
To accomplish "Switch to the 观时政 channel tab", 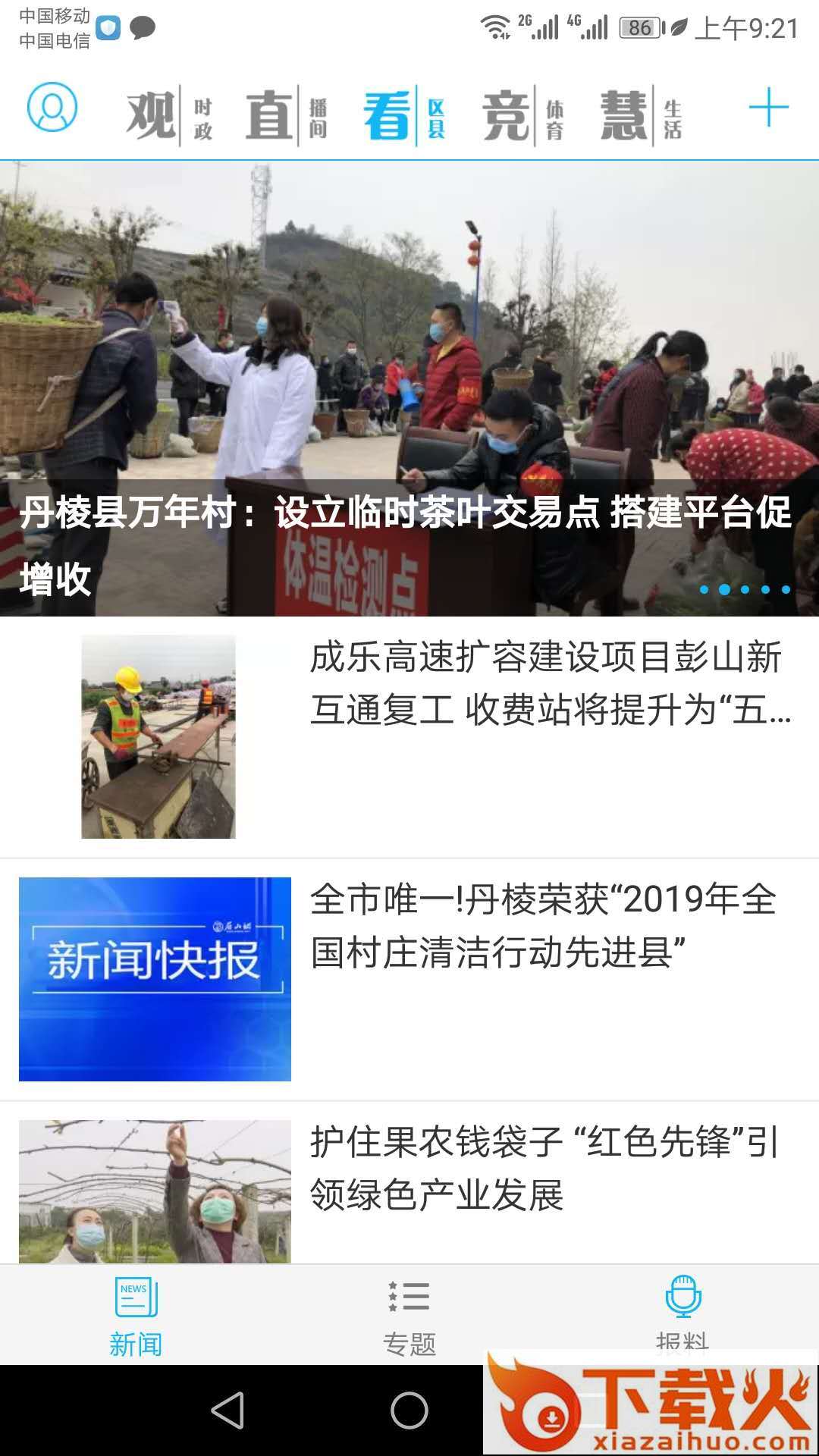I will pos(169,116).
